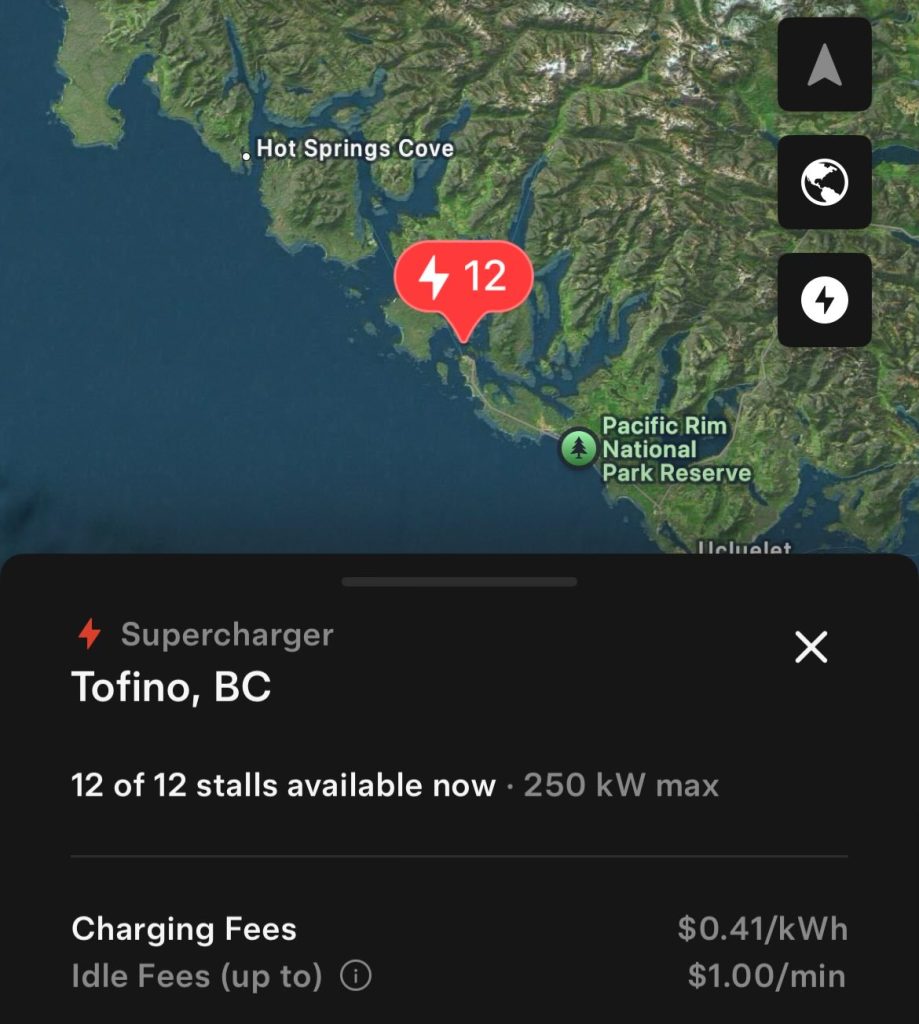Center map on current location arrow
Image resolution: width=919 pixels, height=1024 pixels.
824,65
